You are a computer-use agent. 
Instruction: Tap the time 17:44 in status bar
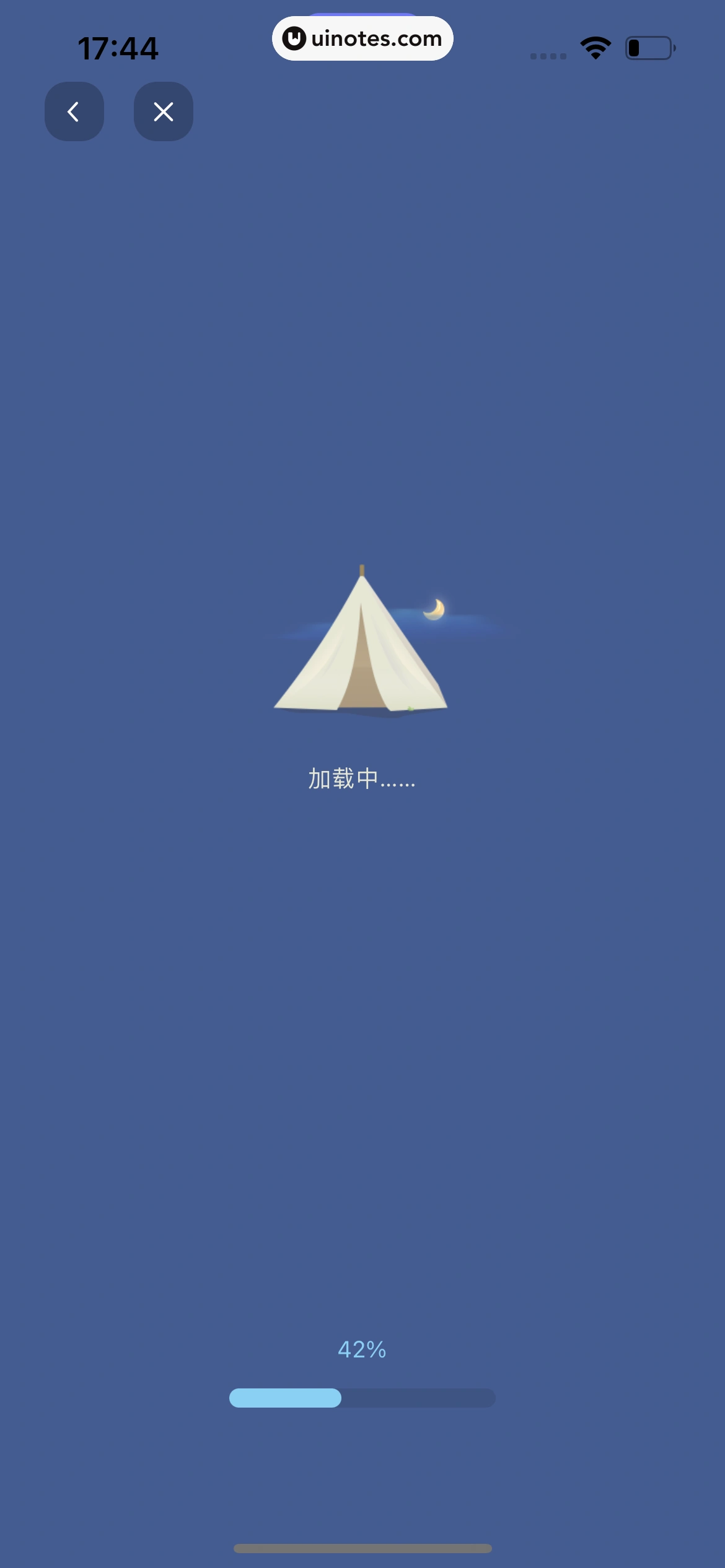click(x=118, y=48)
